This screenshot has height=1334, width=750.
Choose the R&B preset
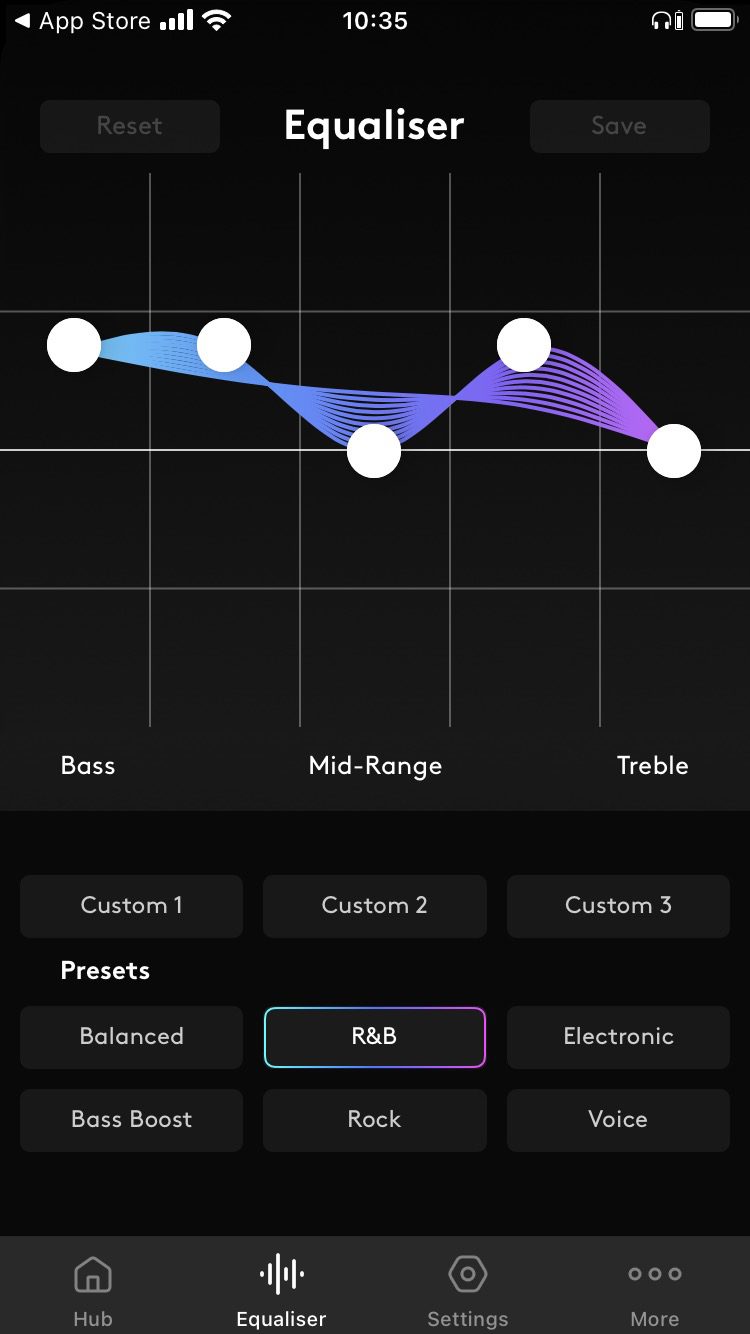[374, 1037]
